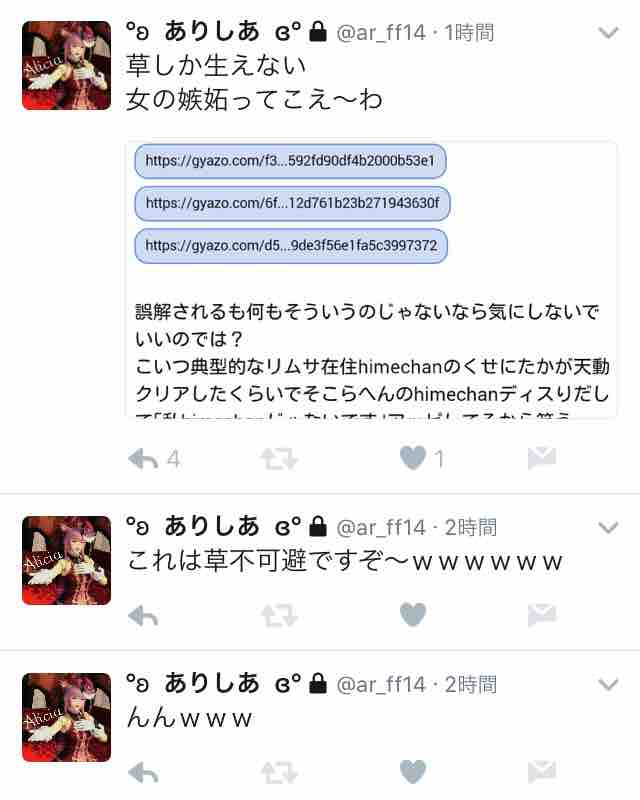Reply to the んんｗｗｗ tweet

[145, 772]
